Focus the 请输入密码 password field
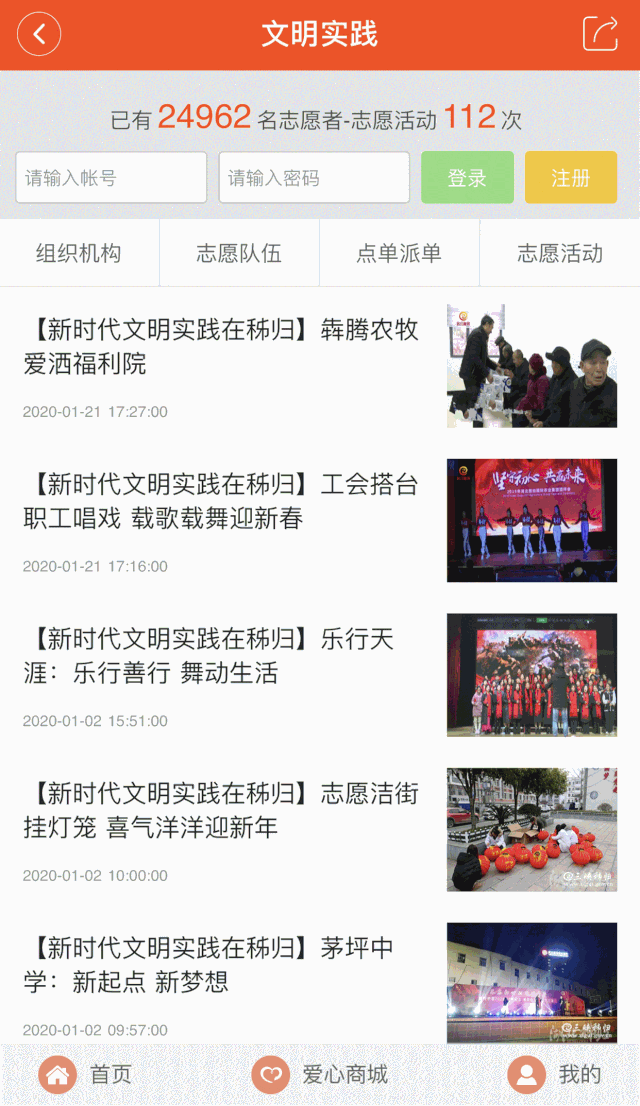Image resolution: width=640 pixels, height=1106 pixels. [x=314, y=178]
